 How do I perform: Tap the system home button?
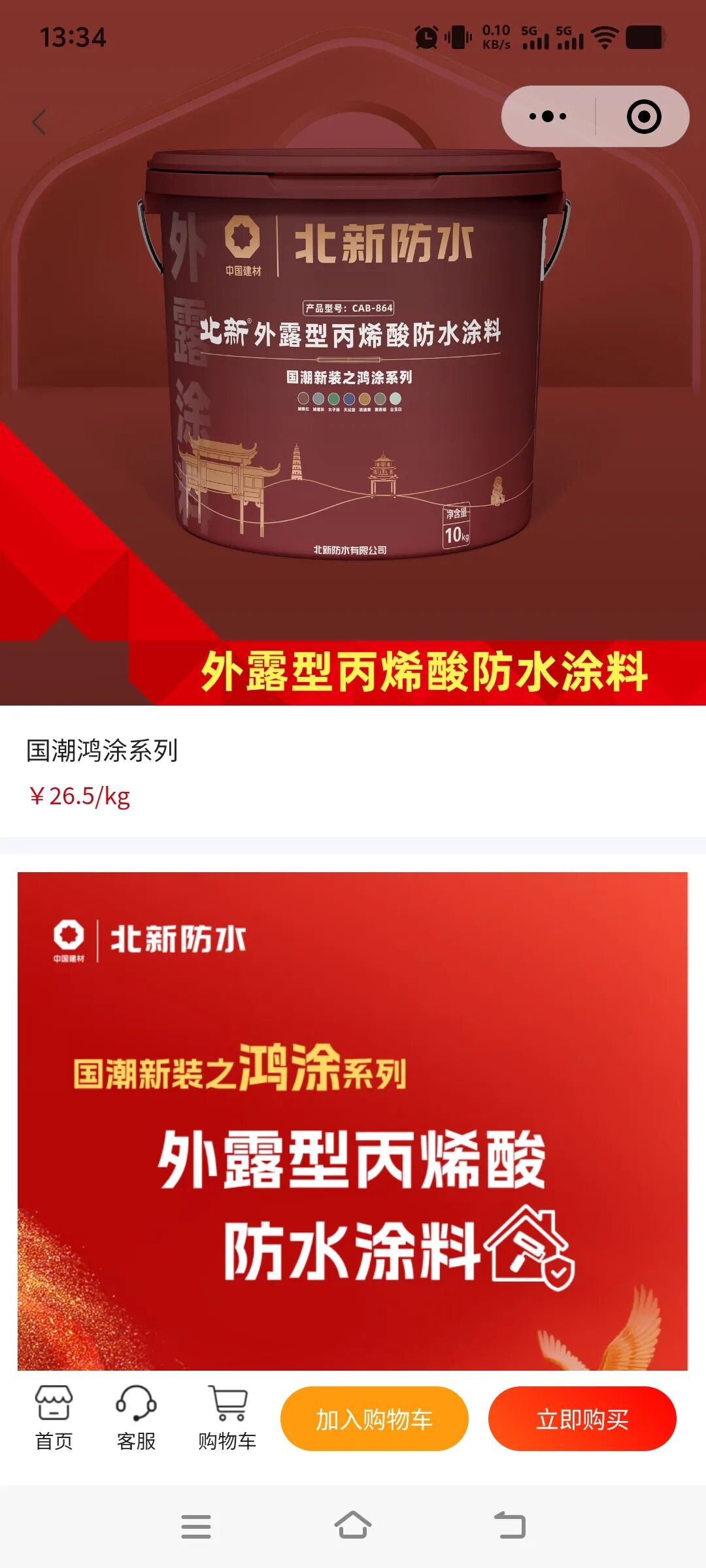[x=353, y=1526]
